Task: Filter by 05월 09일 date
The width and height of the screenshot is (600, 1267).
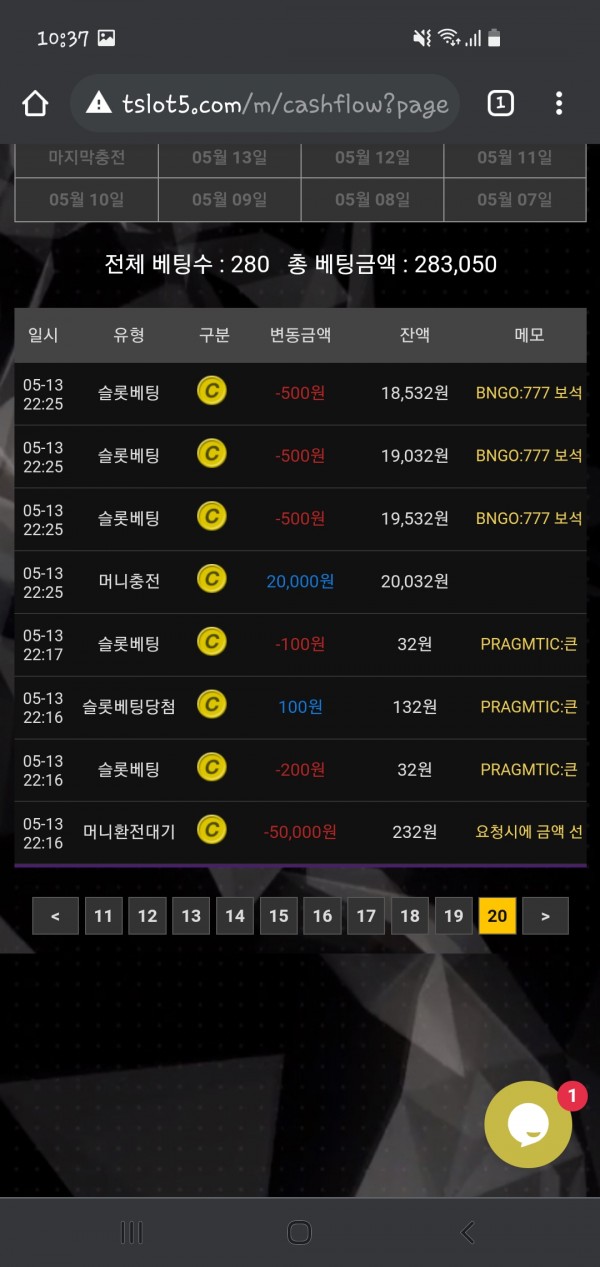Action: (x=229, y=200)
